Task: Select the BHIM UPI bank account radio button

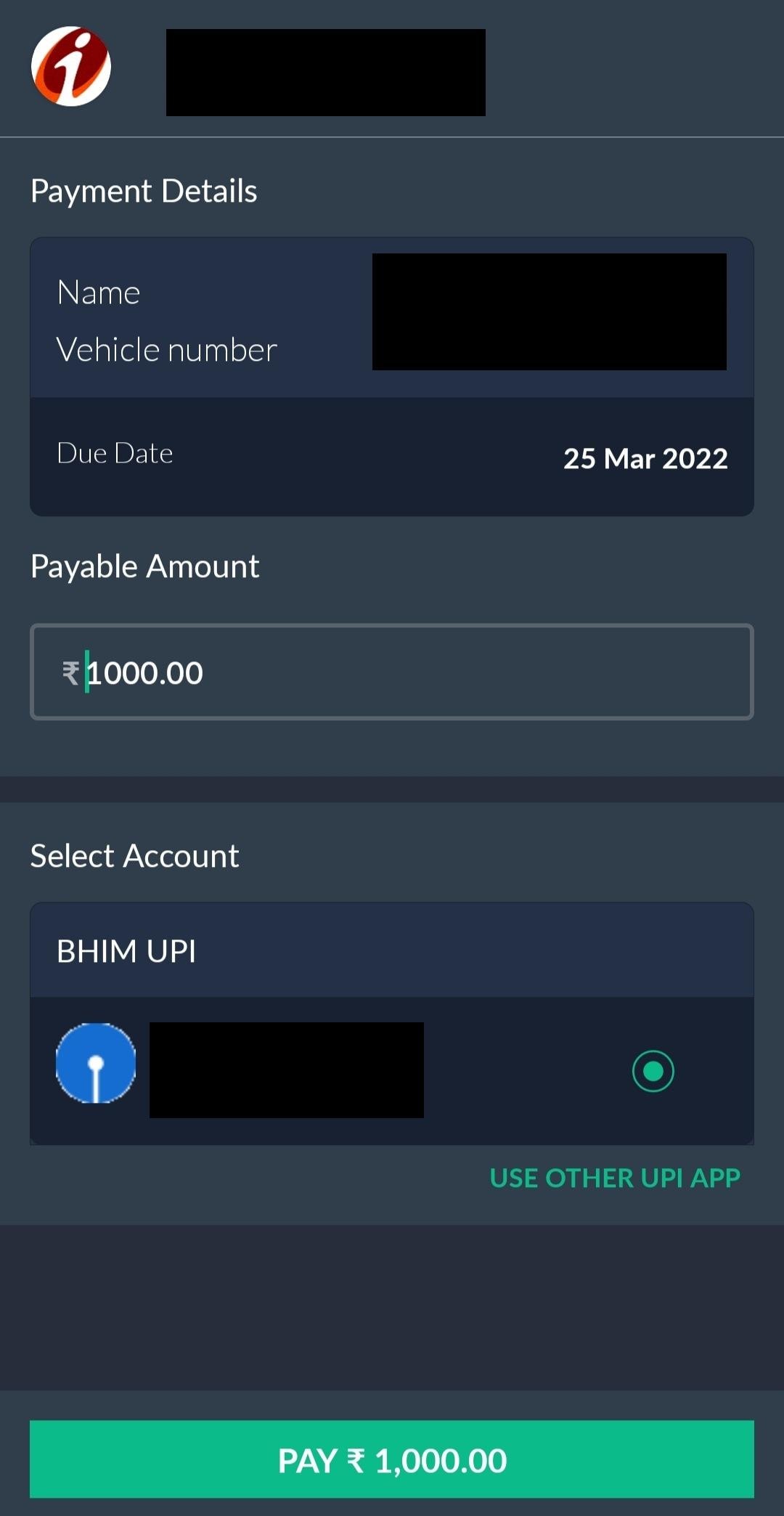Action: coord(653,1071)
